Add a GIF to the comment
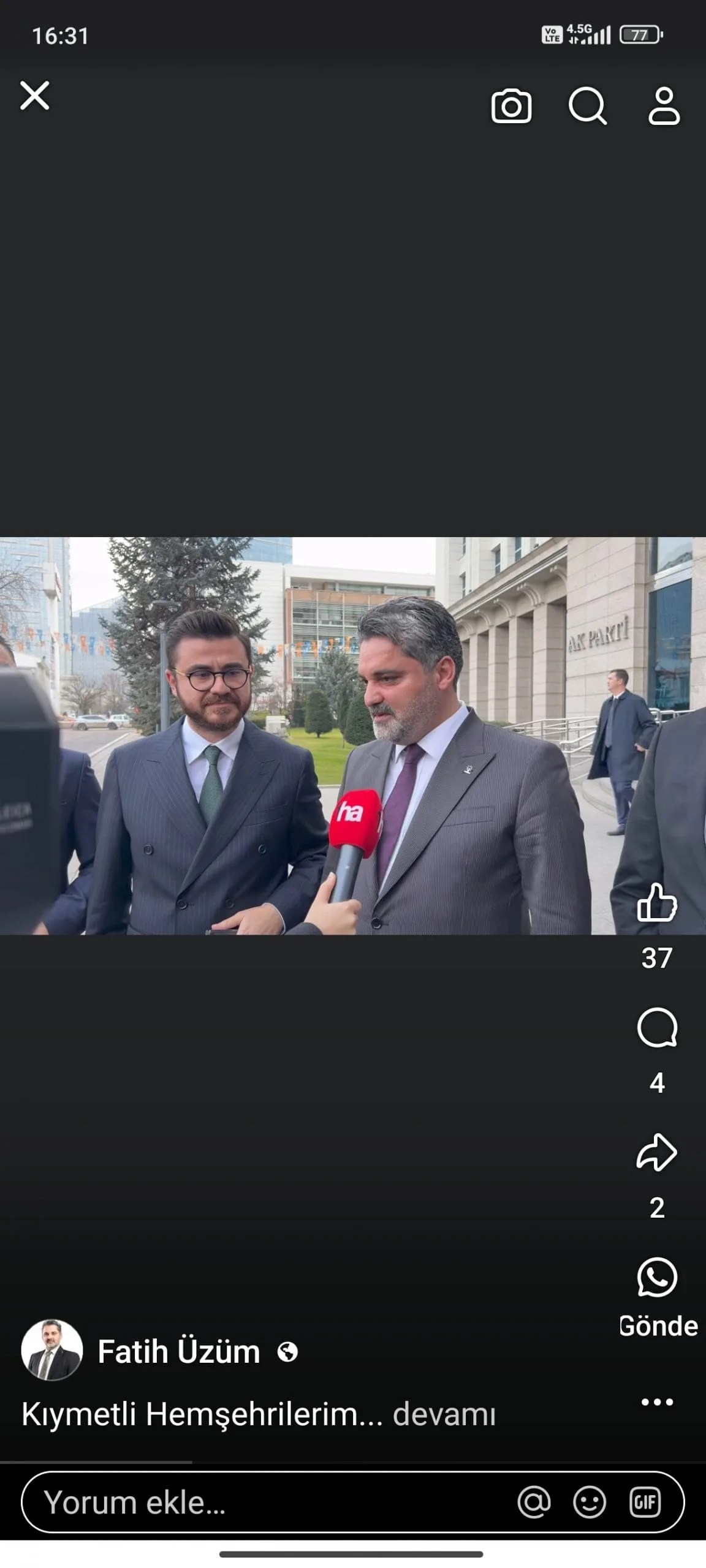Screen dimensions: 706x1568 tap(645, 1502)
